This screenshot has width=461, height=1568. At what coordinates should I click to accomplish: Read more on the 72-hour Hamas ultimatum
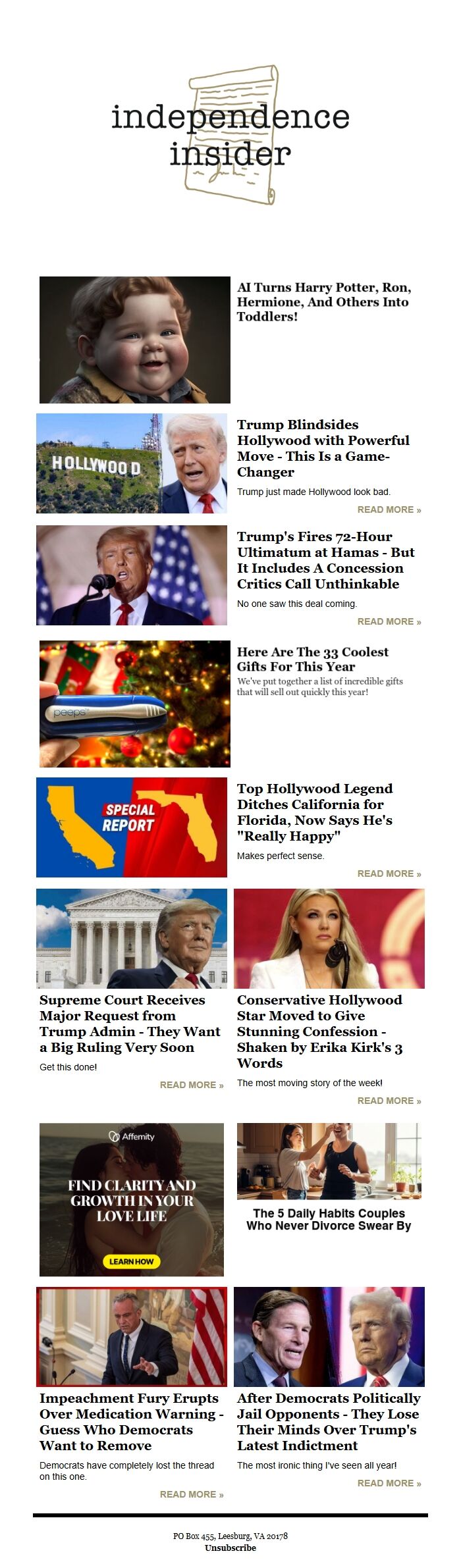(x=389, y=621)
